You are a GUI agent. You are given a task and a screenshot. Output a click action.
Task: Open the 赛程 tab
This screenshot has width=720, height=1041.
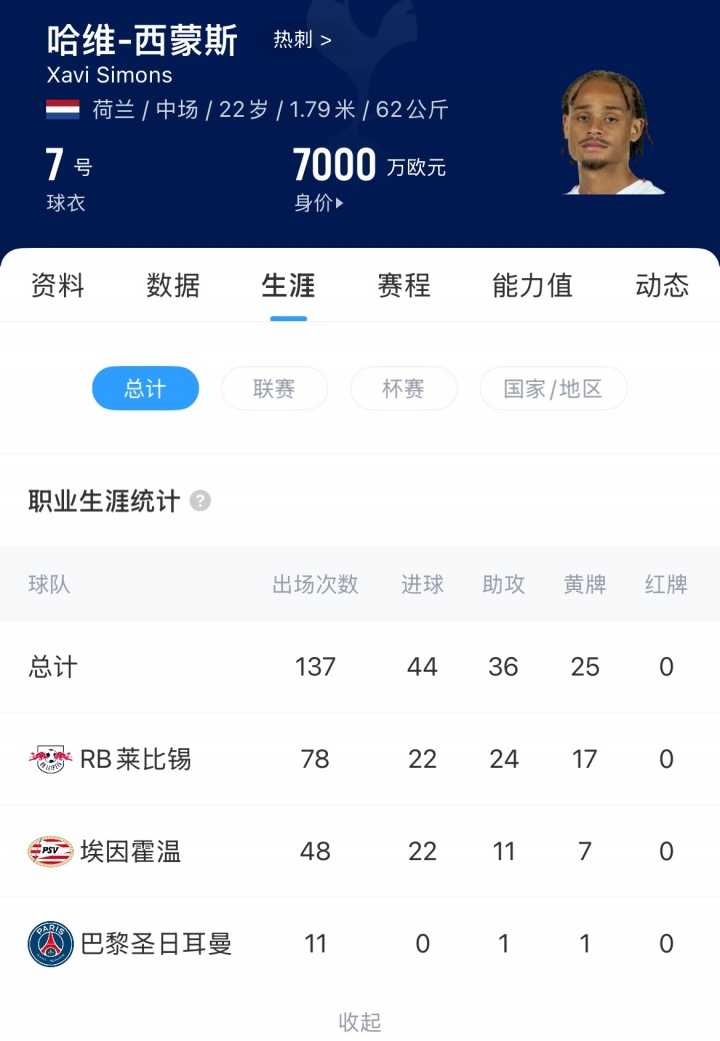click(x=404, y=286)
